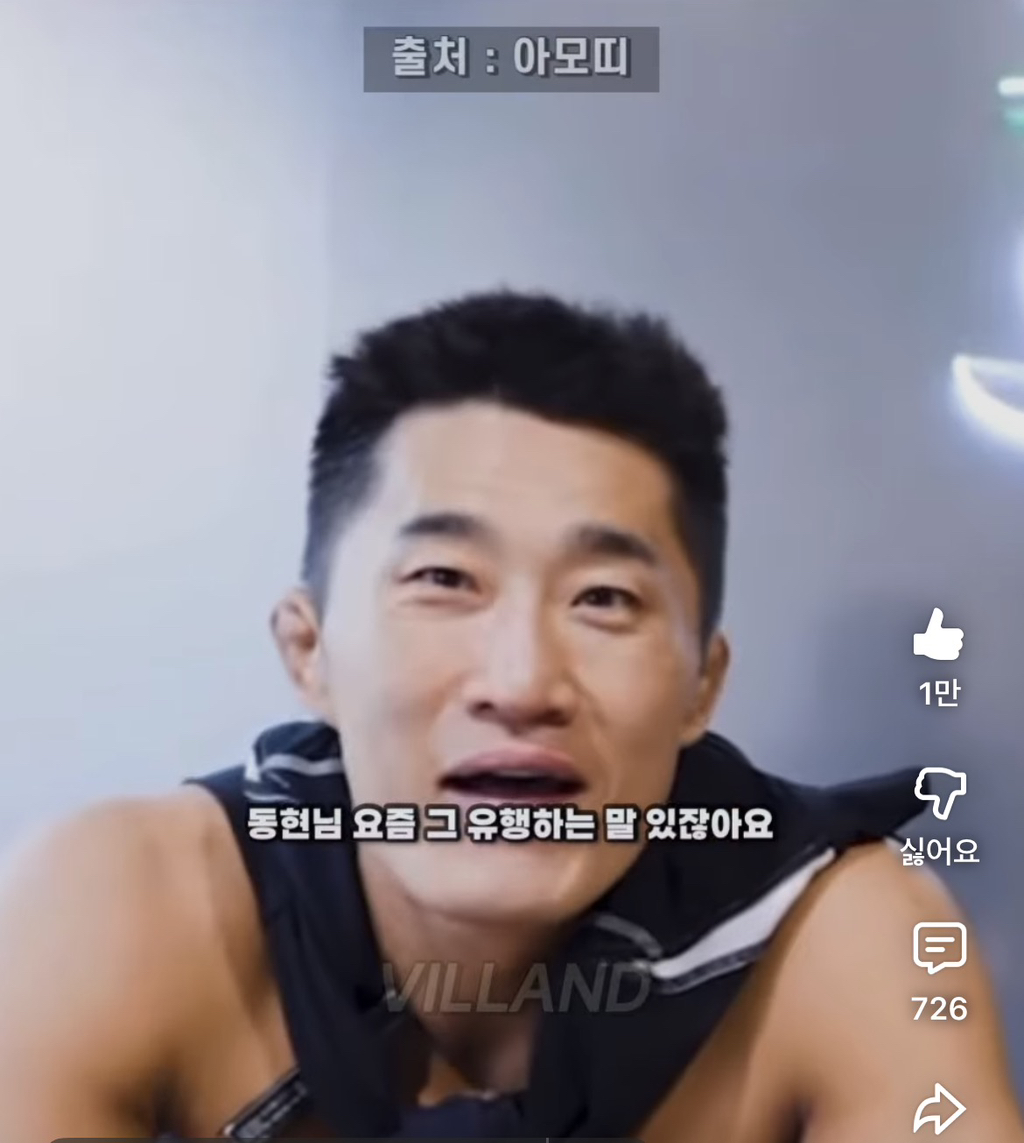Like this Shorts video
The width and height of the screenshot is (1024, 1143).
[939, 636]
